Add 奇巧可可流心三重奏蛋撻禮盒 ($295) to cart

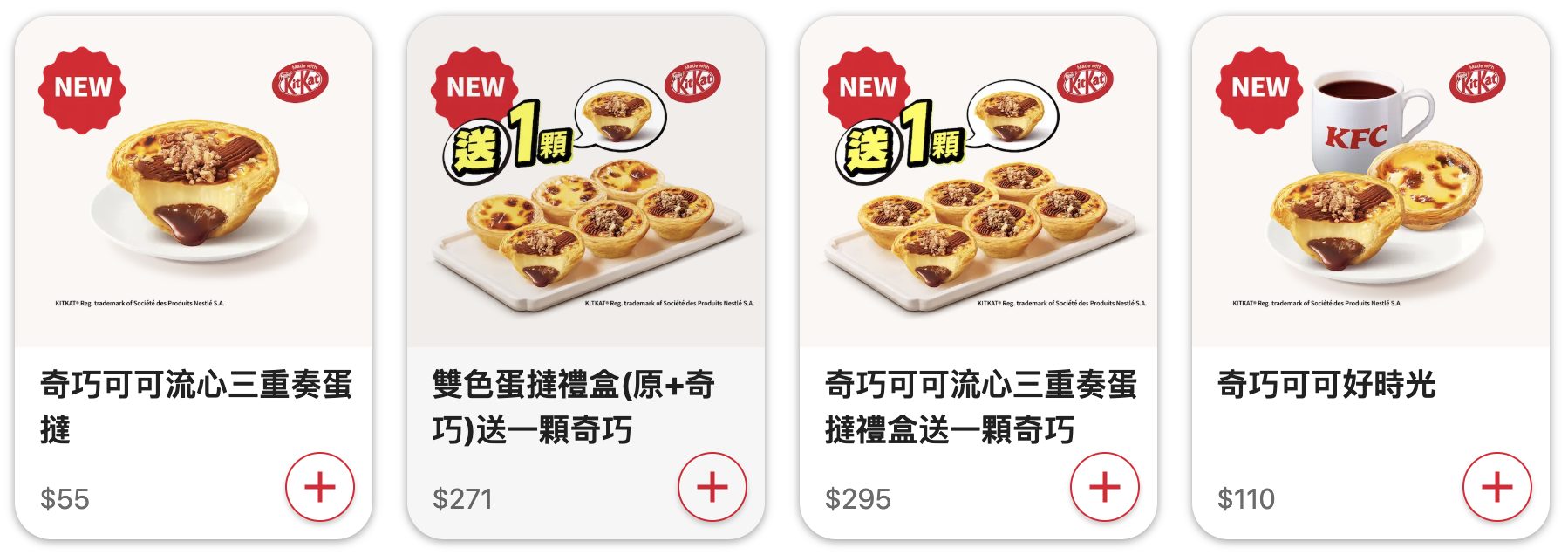(1105, 487)
